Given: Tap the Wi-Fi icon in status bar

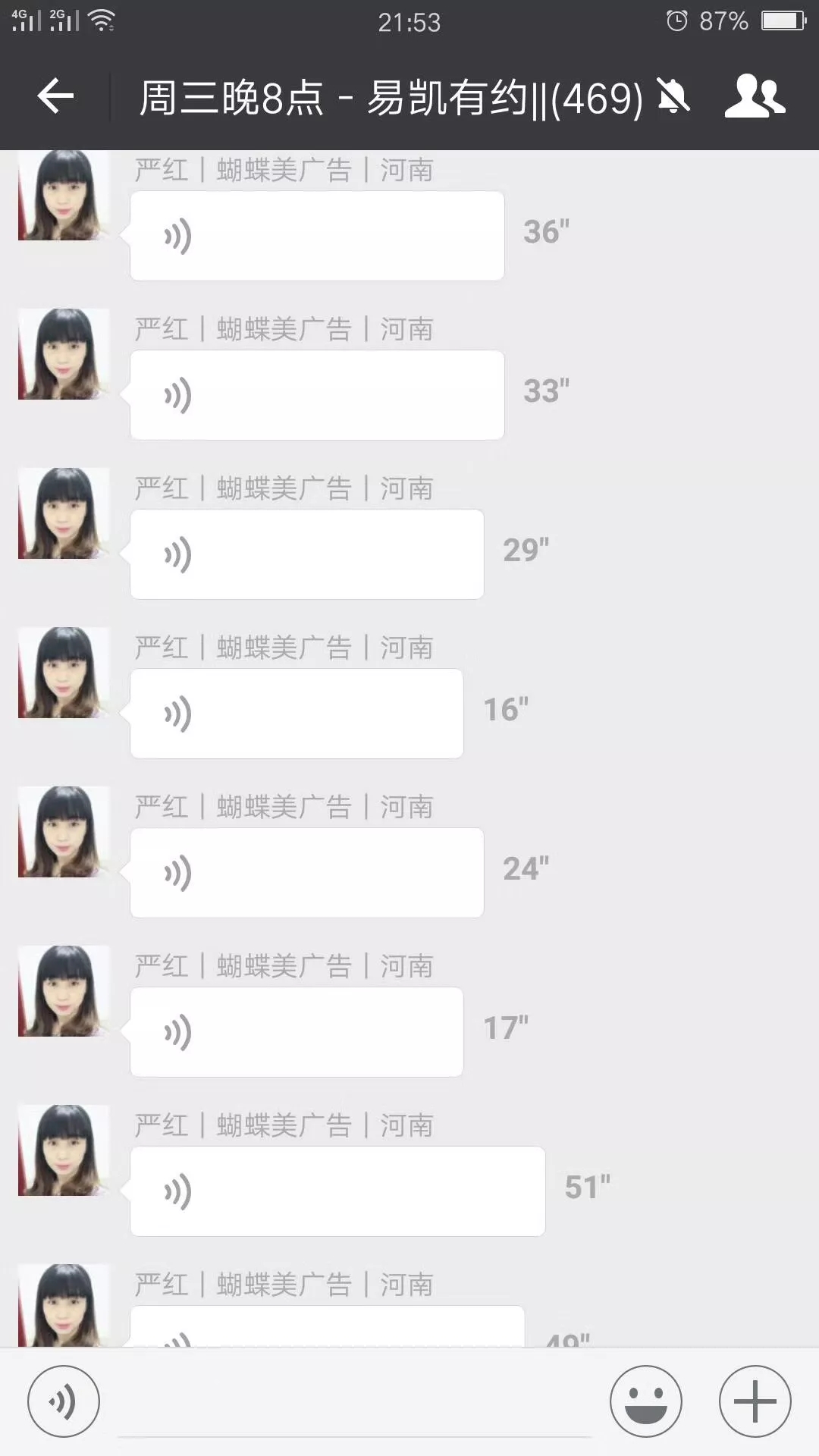Looking at the screenshot, I should click(102, 19).
